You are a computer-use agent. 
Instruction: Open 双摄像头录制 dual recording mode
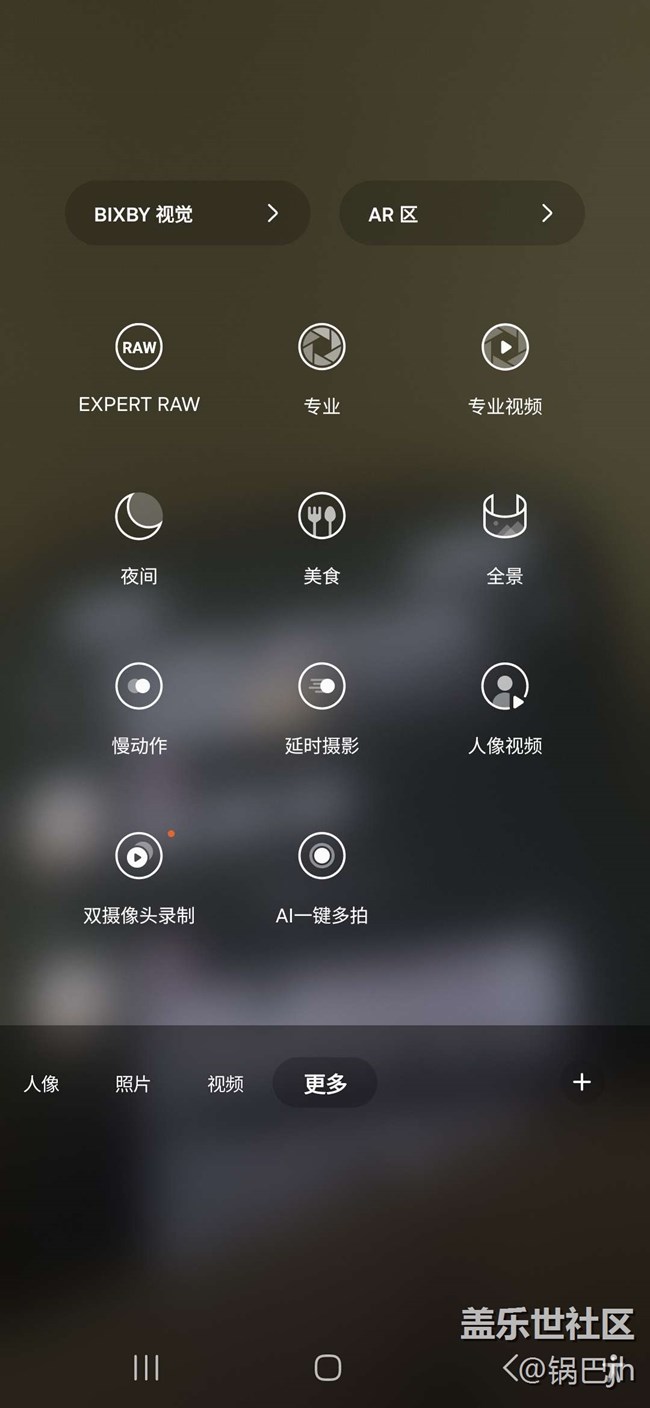click(139, 878)
